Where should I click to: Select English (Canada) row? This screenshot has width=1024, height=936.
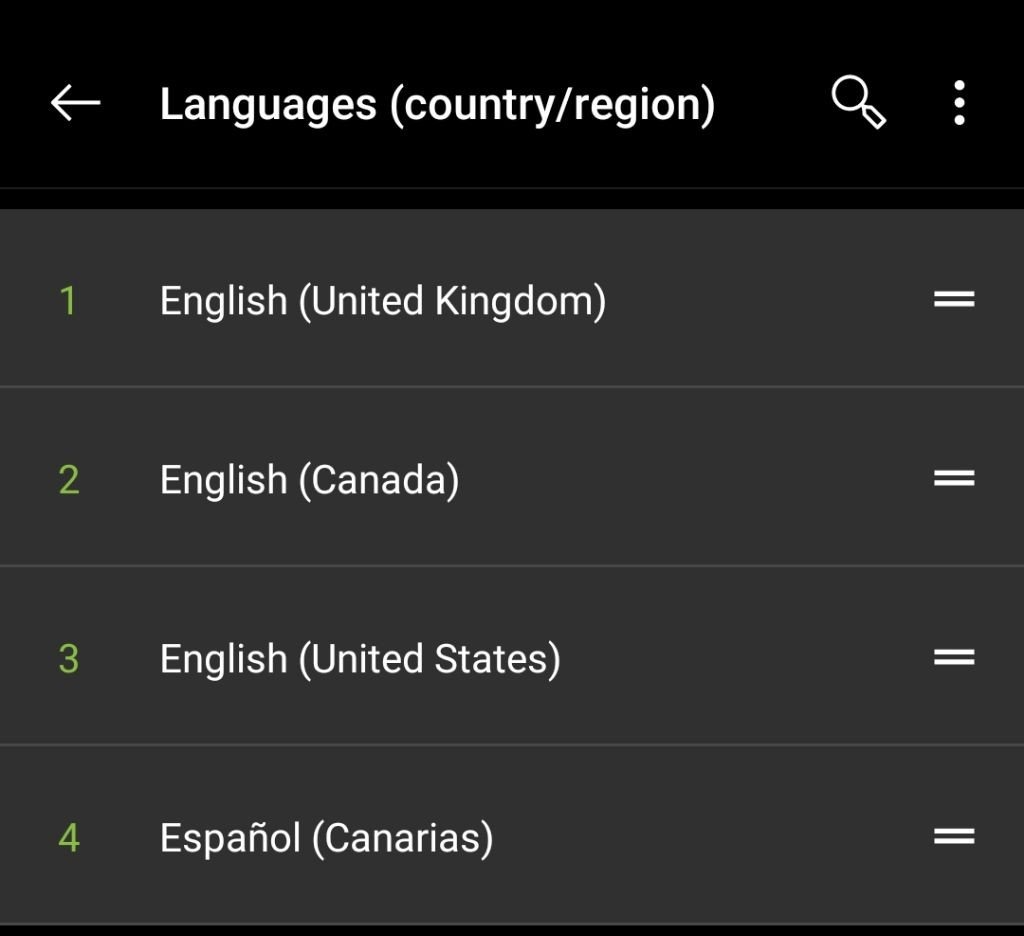coord(310,480)
